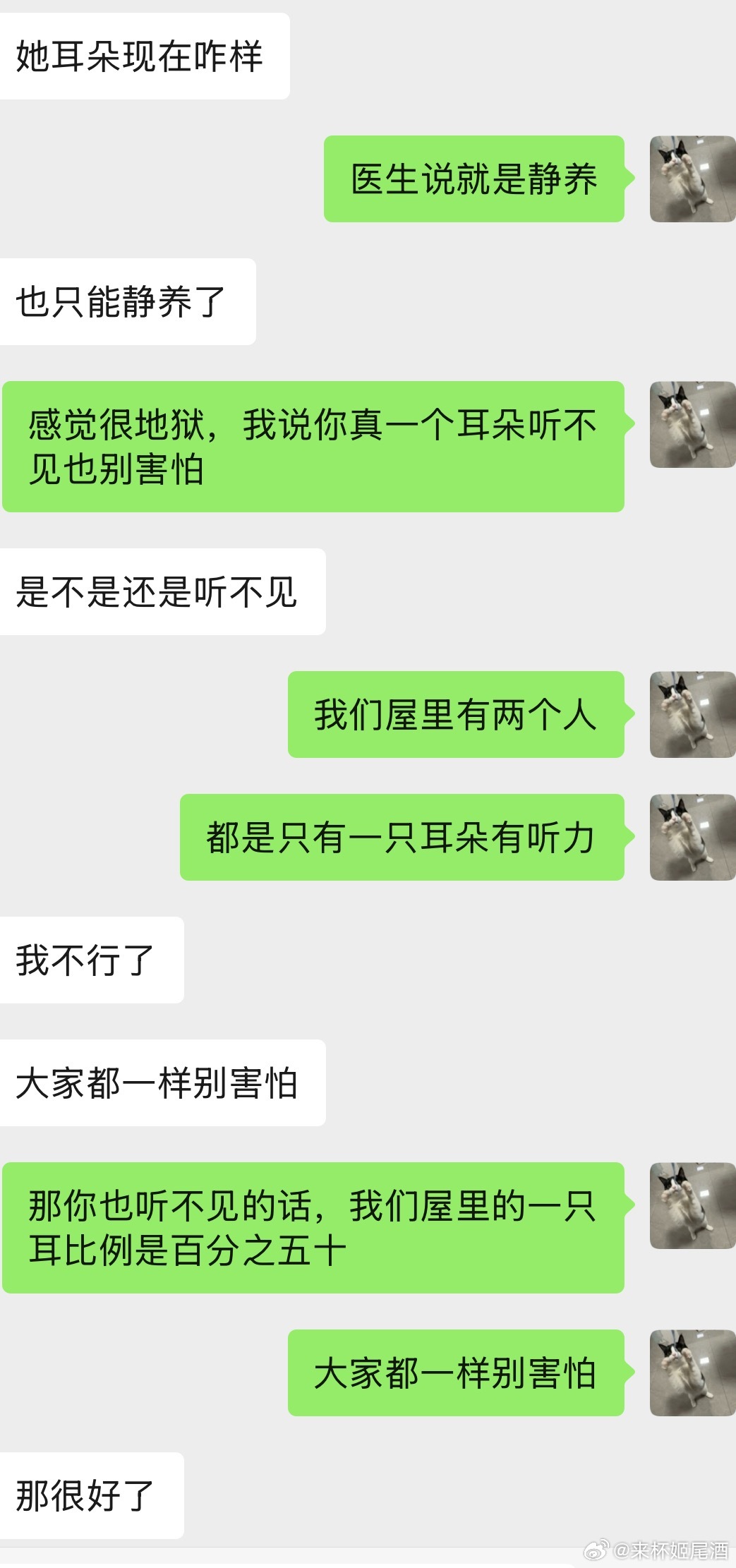Tap avatar next to 那你也听不见的话 message
This screenshot has width=736, height=1568.
[692, 1206]
